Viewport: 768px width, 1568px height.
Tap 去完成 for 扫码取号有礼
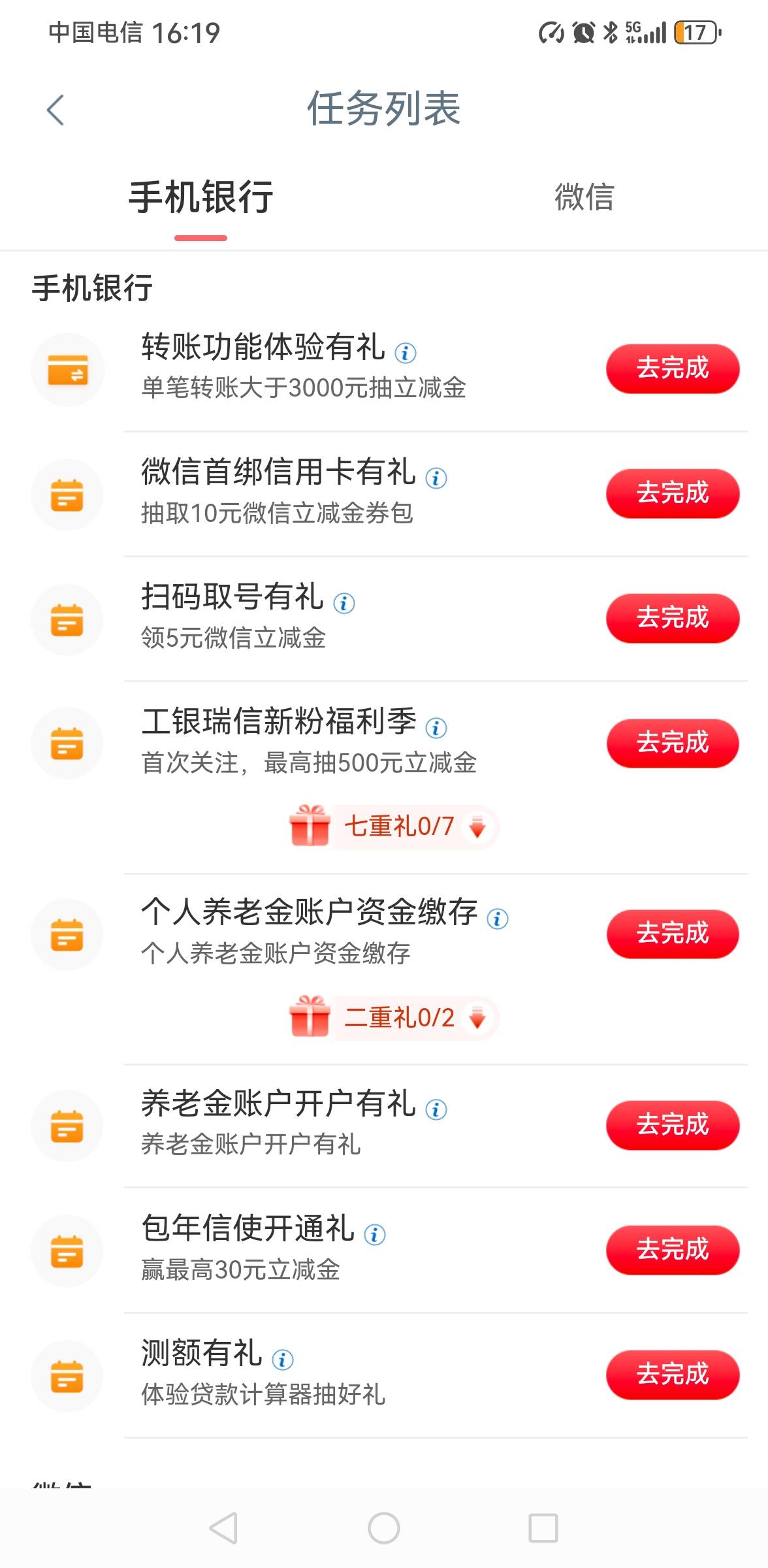click(673, 618)
